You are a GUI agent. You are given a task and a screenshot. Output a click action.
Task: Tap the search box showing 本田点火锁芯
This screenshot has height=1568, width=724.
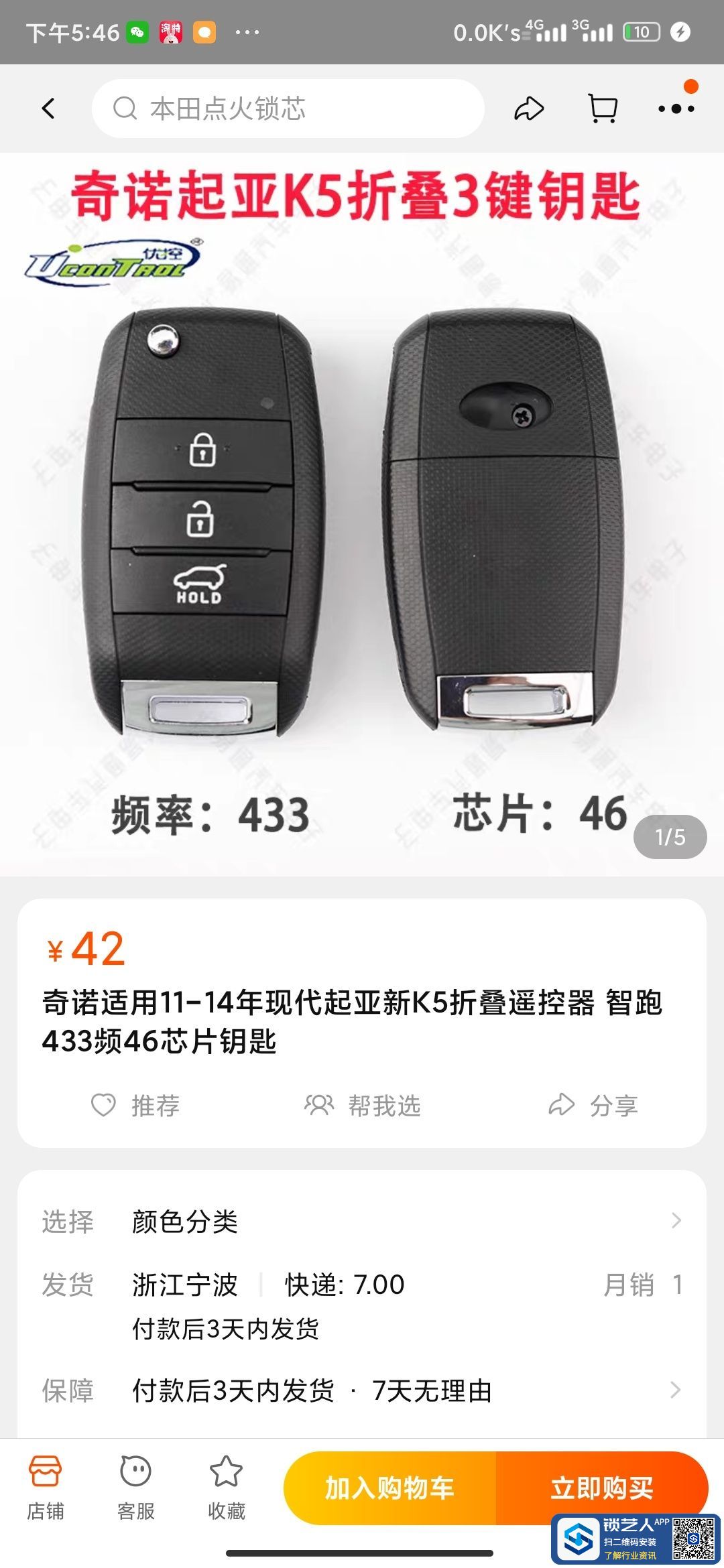(x=288, y=109)
